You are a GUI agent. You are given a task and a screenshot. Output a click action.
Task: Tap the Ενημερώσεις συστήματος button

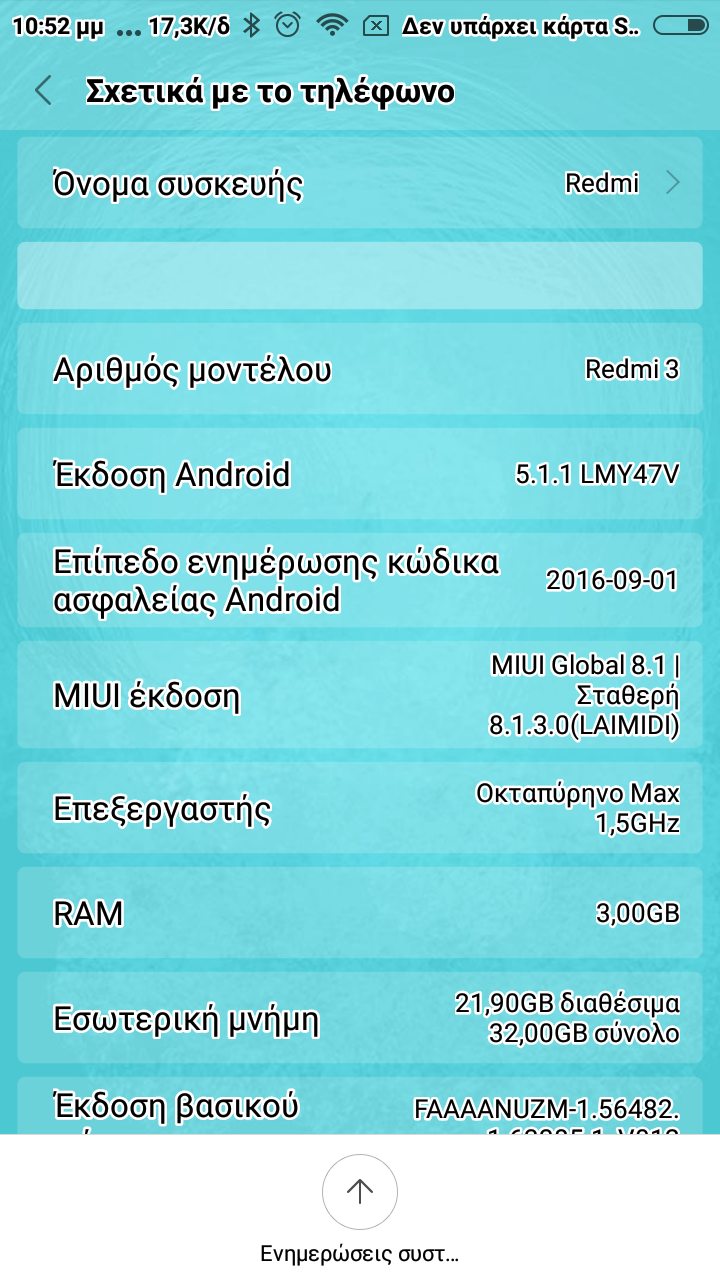click(360, 1192)
